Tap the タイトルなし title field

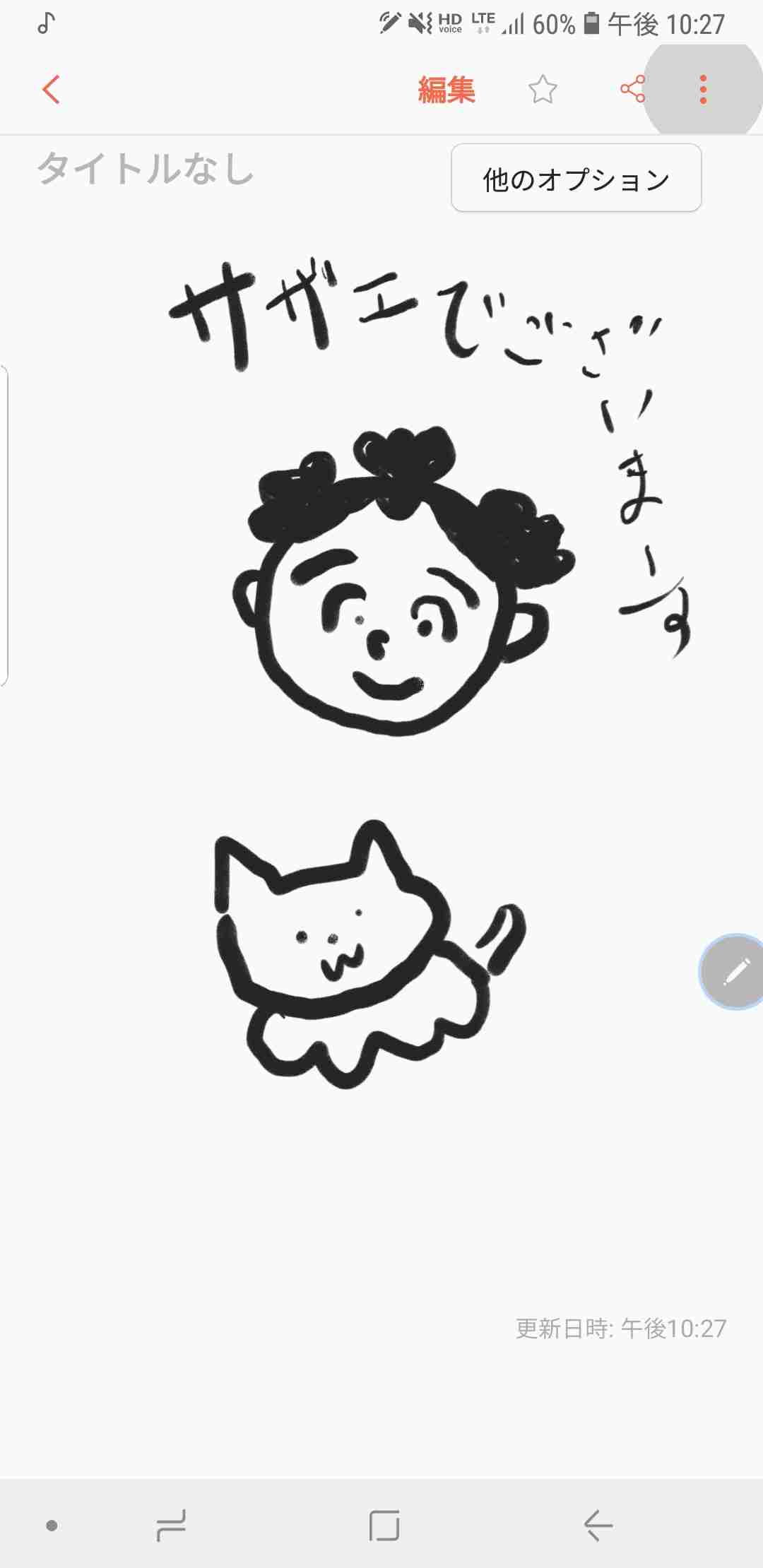146,170
